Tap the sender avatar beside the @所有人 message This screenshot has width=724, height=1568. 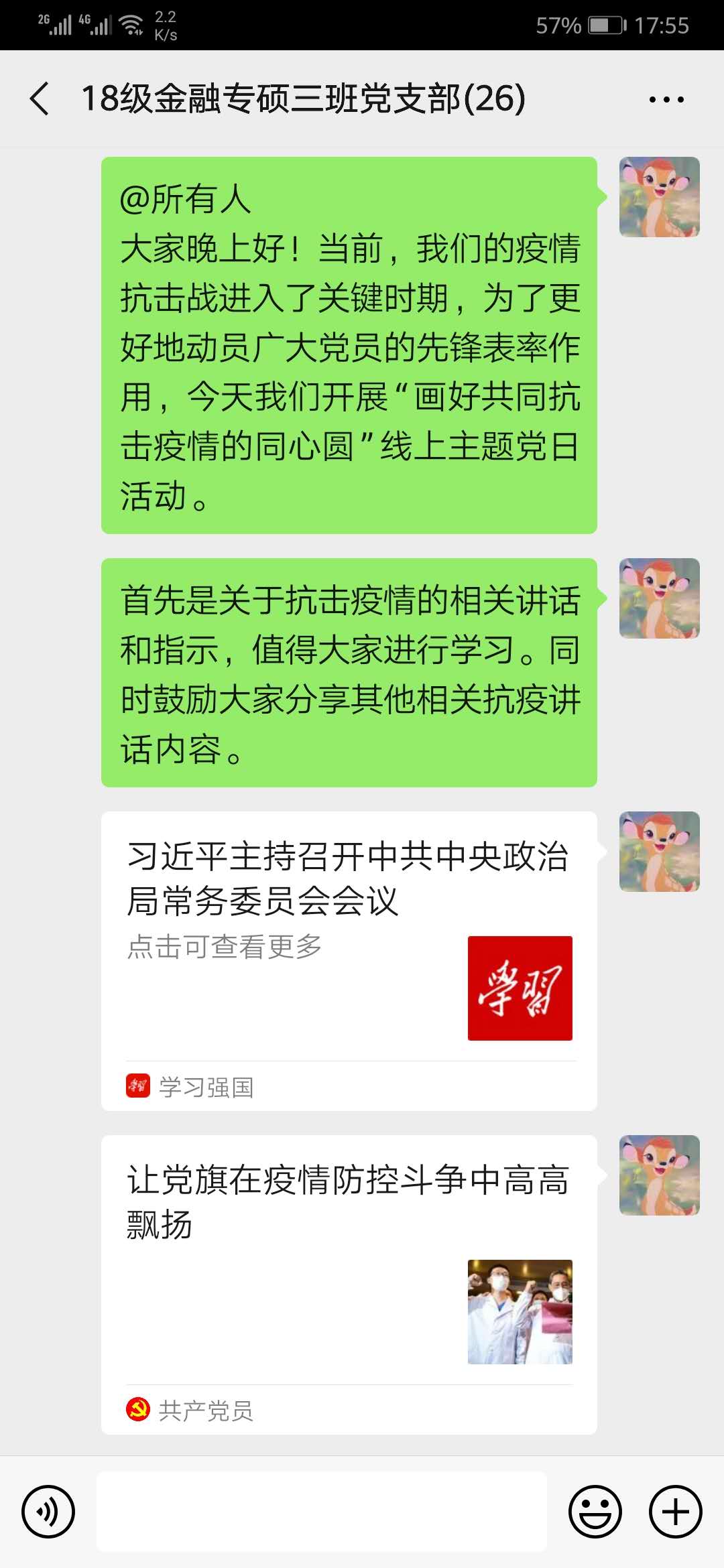point(659,197)
